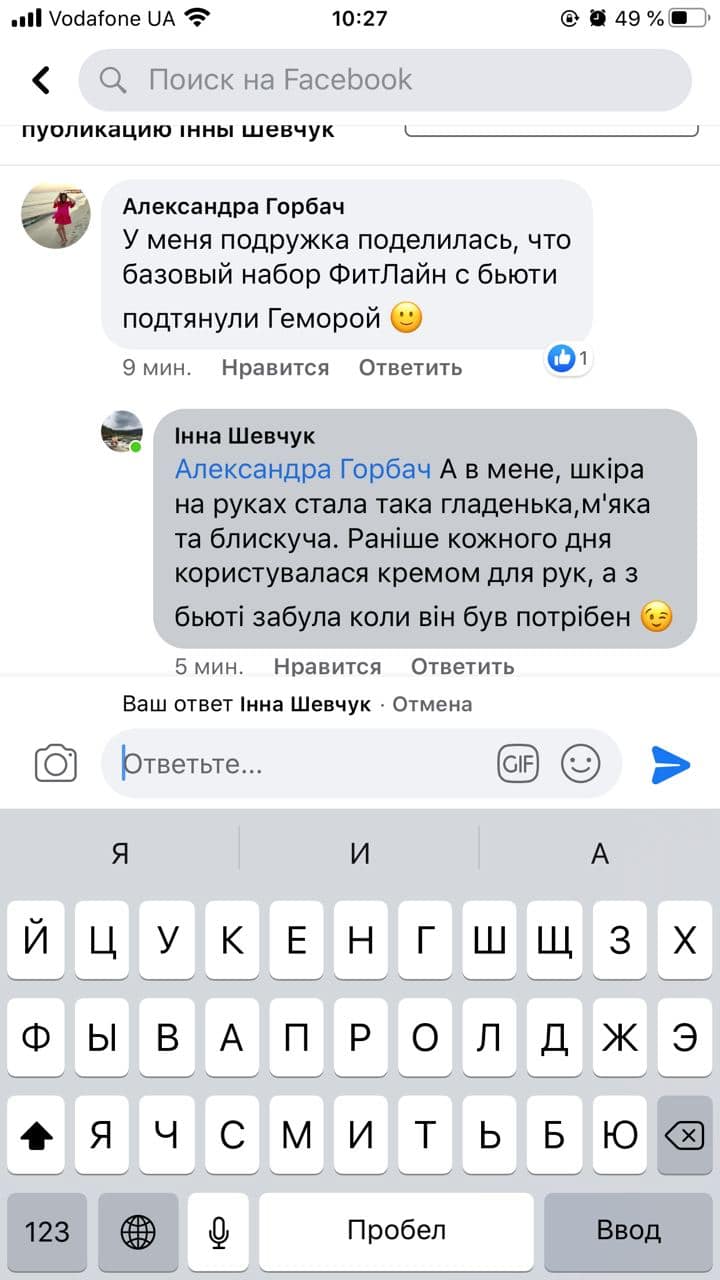720x1280 pixels.
Task: Tap the keyboard backspace key
Action: pos(684,1134)
